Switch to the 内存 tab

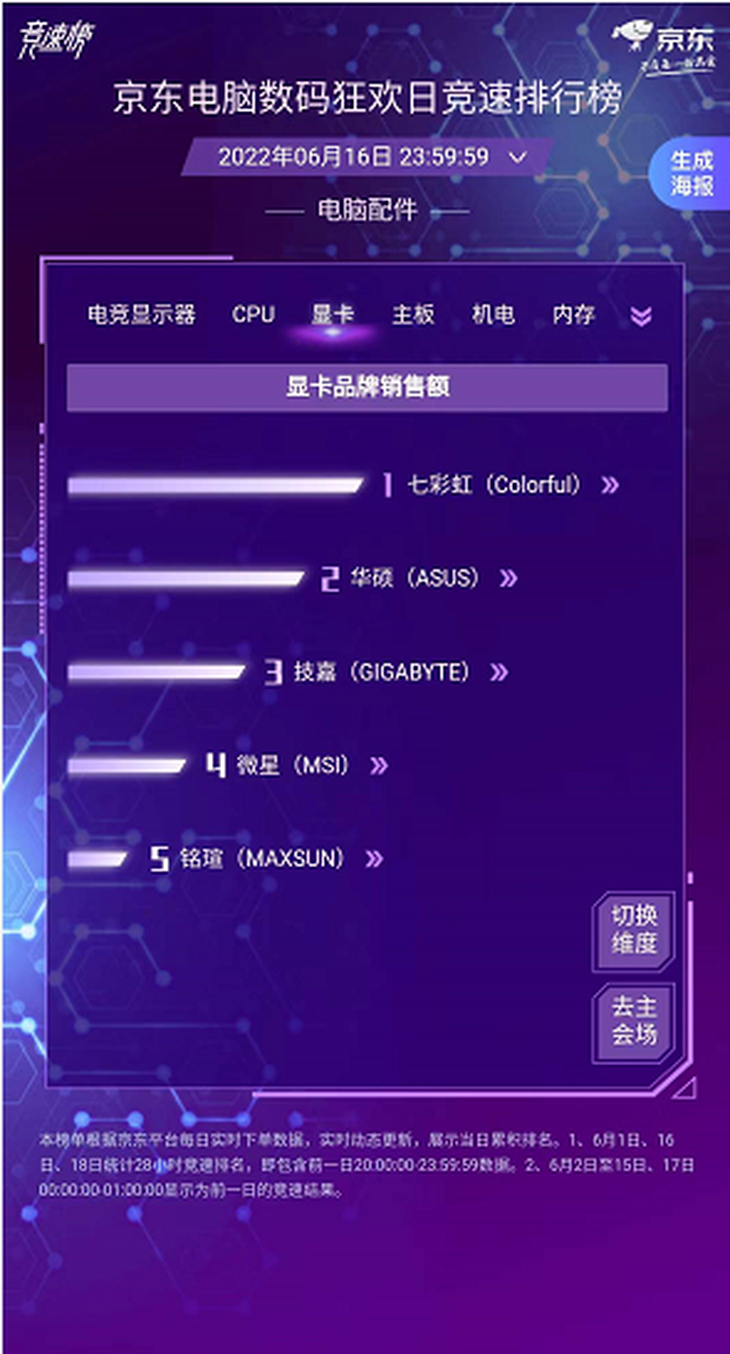click(x=573, y=314)
